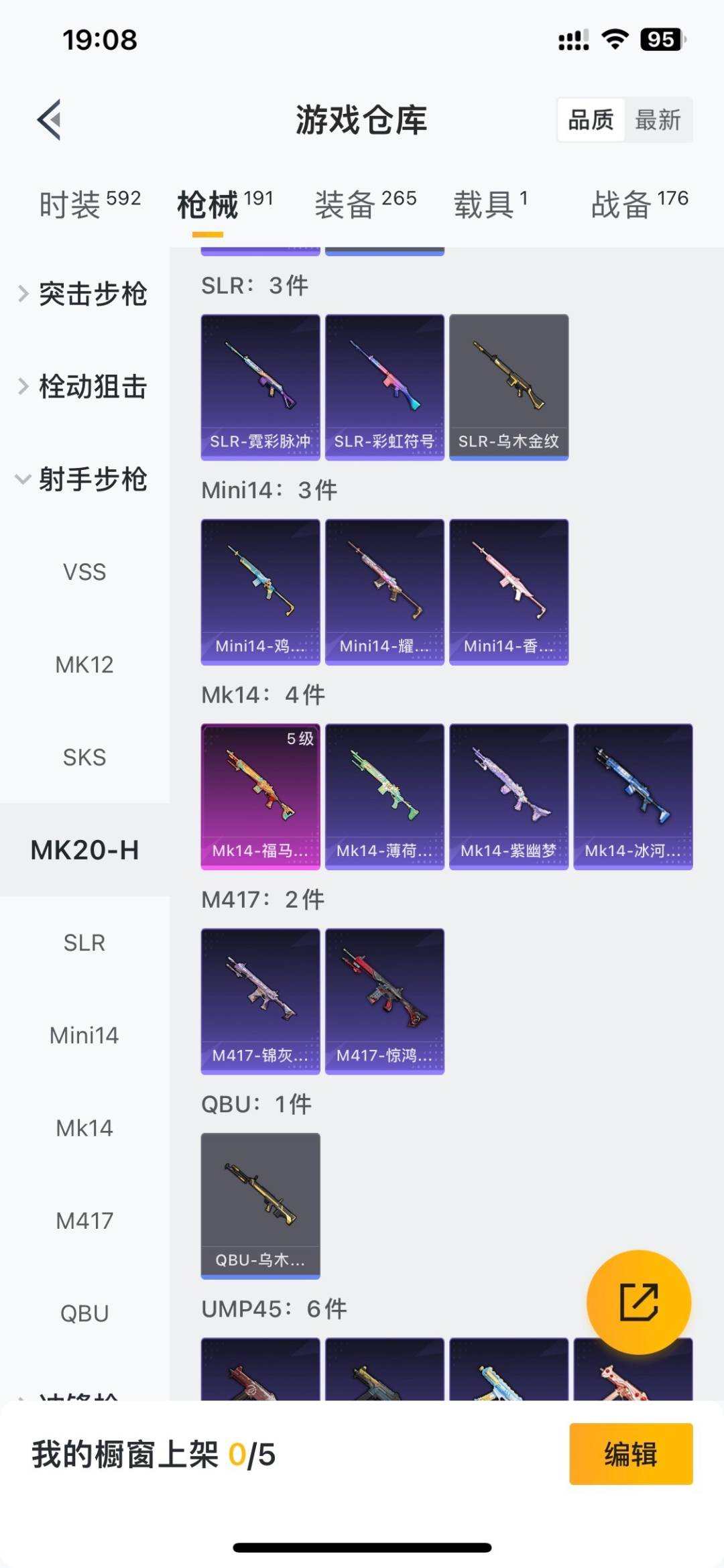Image resolution: width=724 pixels, height=1568 pixels.
Task: View the level 5 Mk14-福马 skin
Action: point(260,796)
